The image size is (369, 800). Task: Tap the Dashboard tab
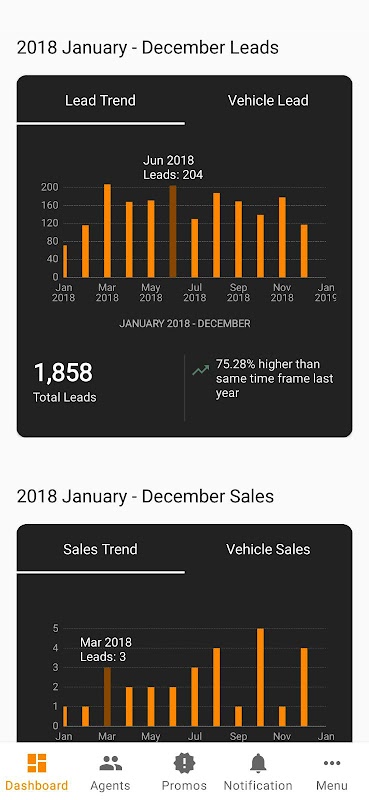37,771
